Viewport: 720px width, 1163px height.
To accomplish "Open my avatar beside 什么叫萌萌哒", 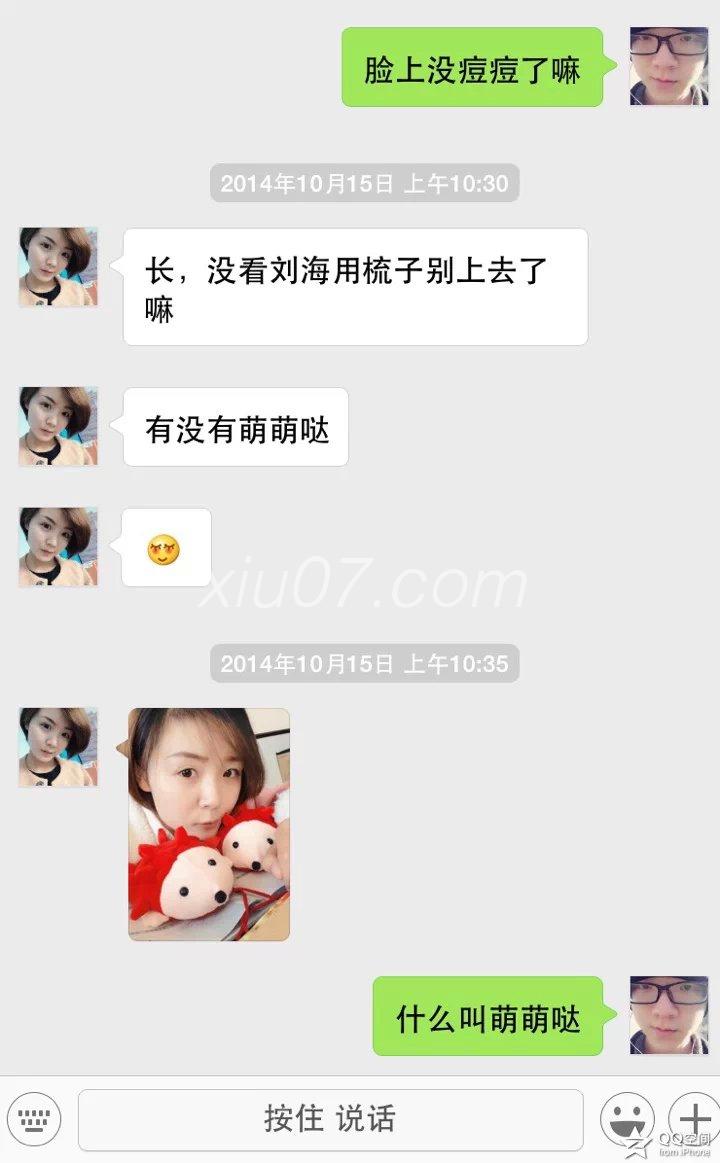I will [668, 1016].
